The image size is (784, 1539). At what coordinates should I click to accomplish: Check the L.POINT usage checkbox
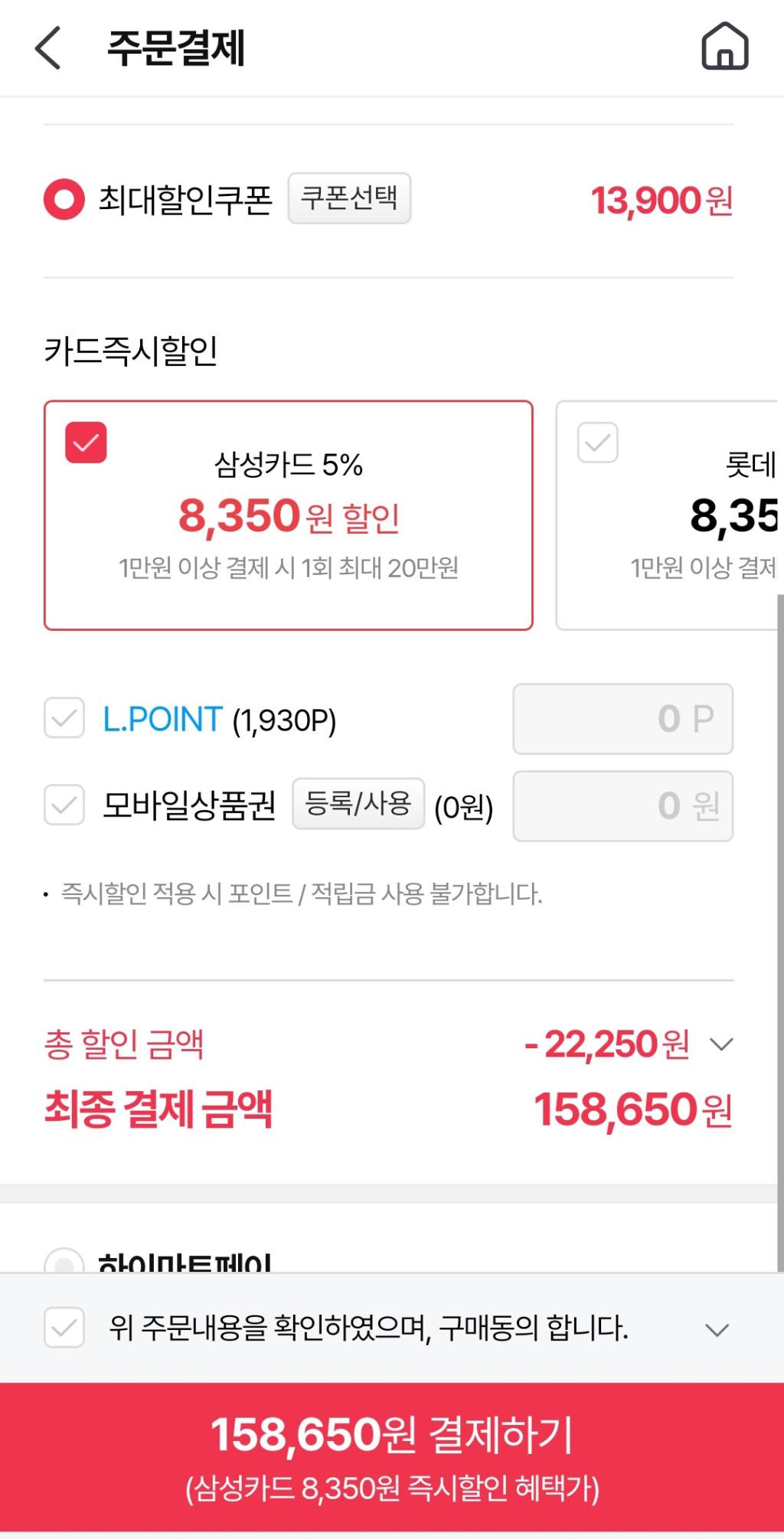coord(64,718)
